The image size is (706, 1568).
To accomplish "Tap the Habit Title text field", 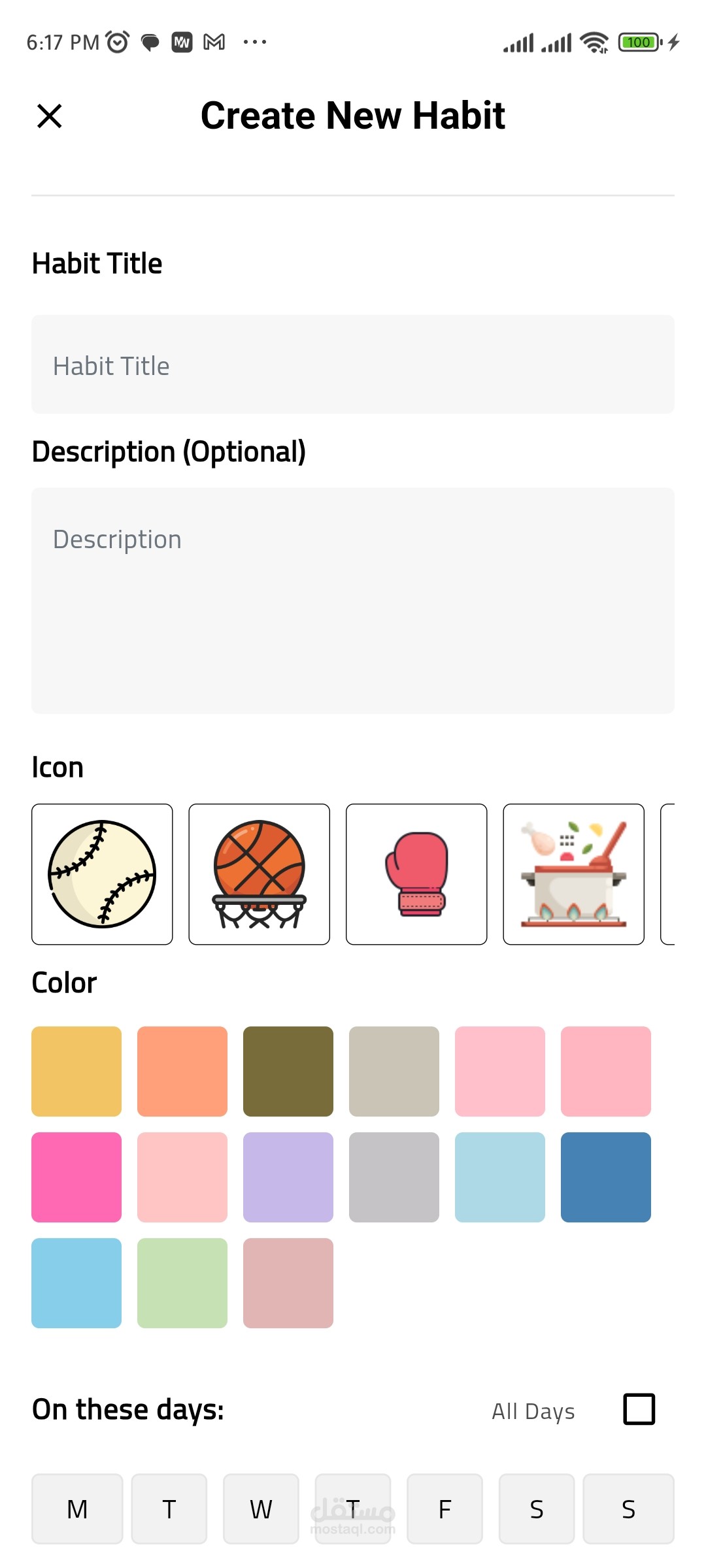I will point(353,365).
